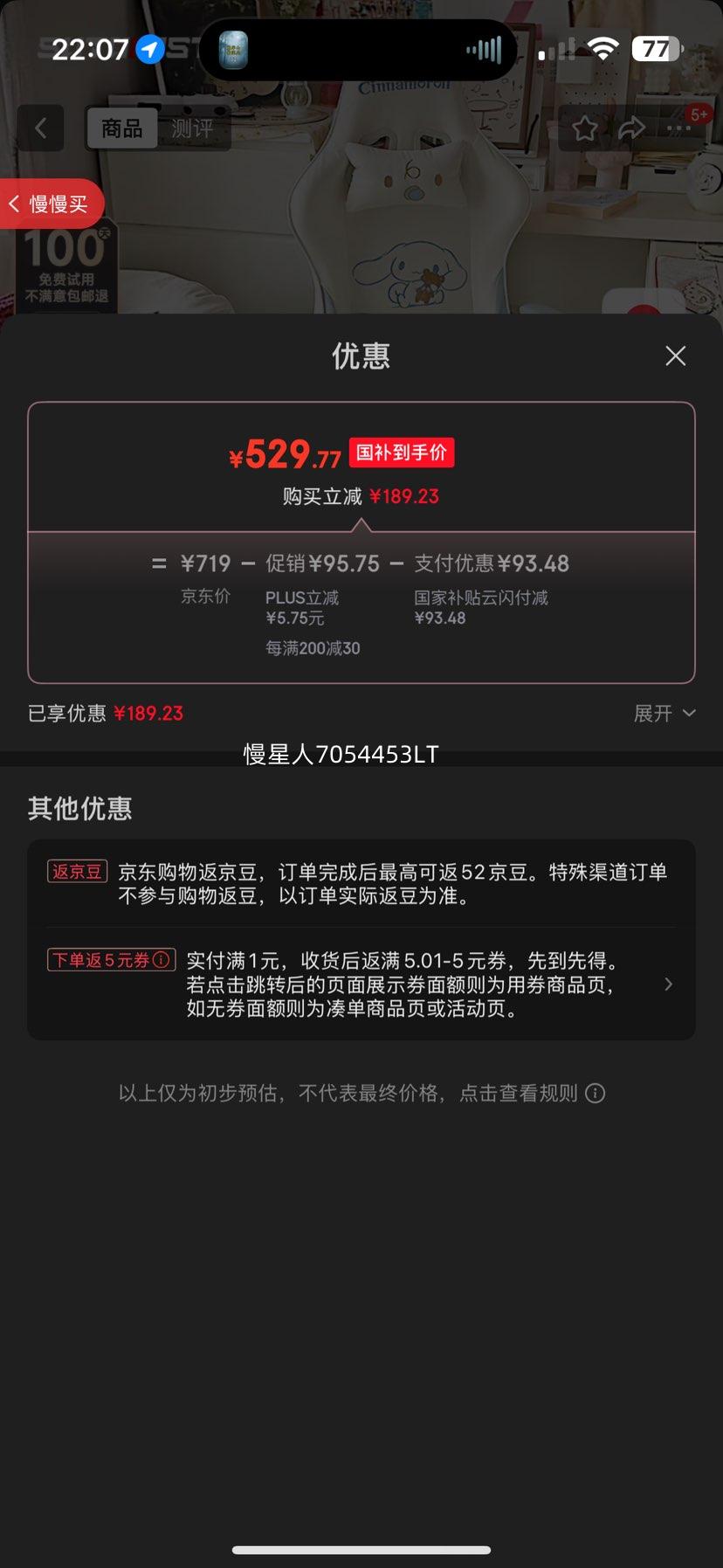Tap 点击查看规则 to view rules
Image resolution: width=723 pixels, height=1568 pixels.
click(532, 1093)
